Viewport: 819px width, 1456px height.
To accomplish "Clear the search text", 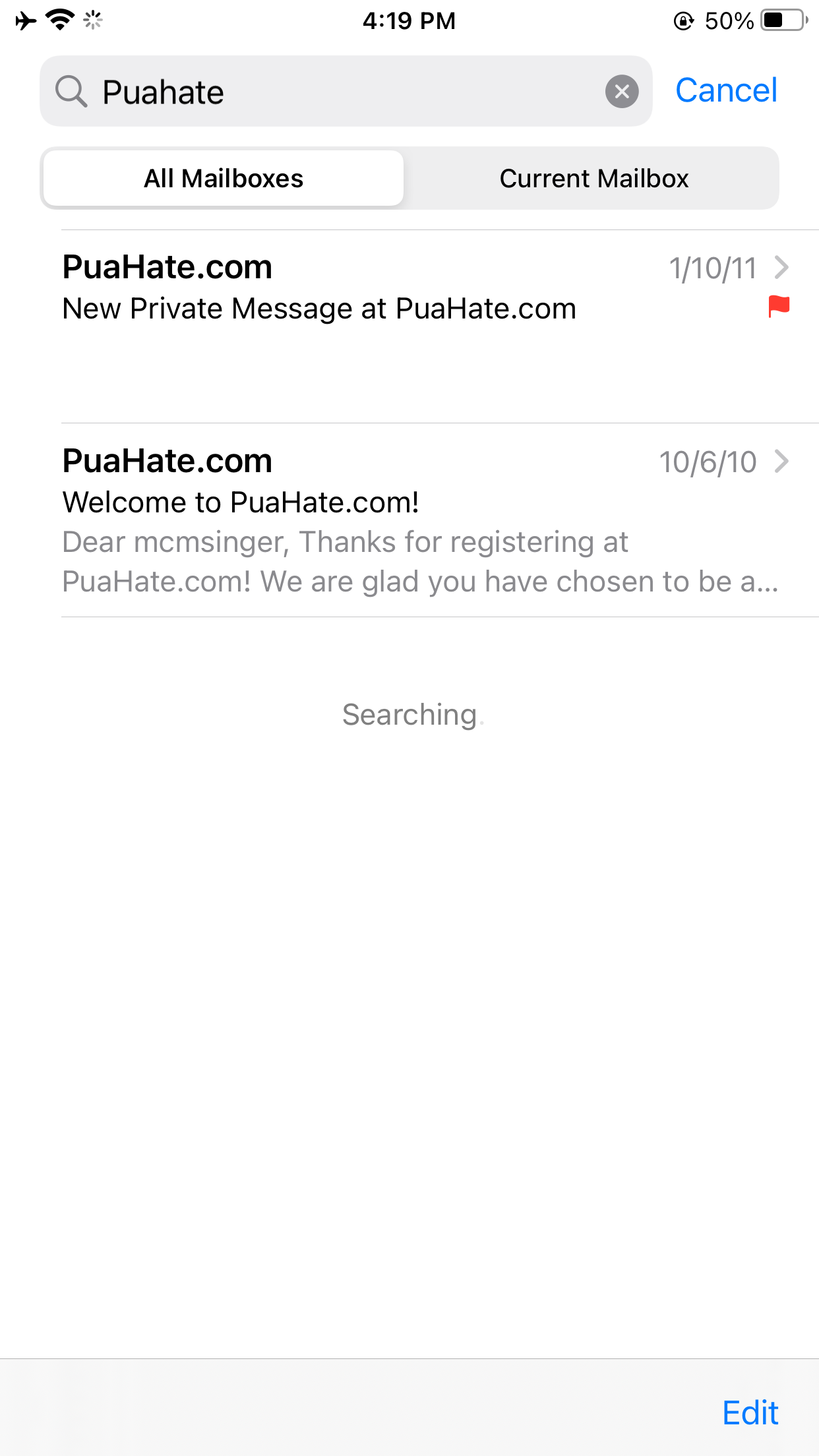I will [x=622, y=92].
